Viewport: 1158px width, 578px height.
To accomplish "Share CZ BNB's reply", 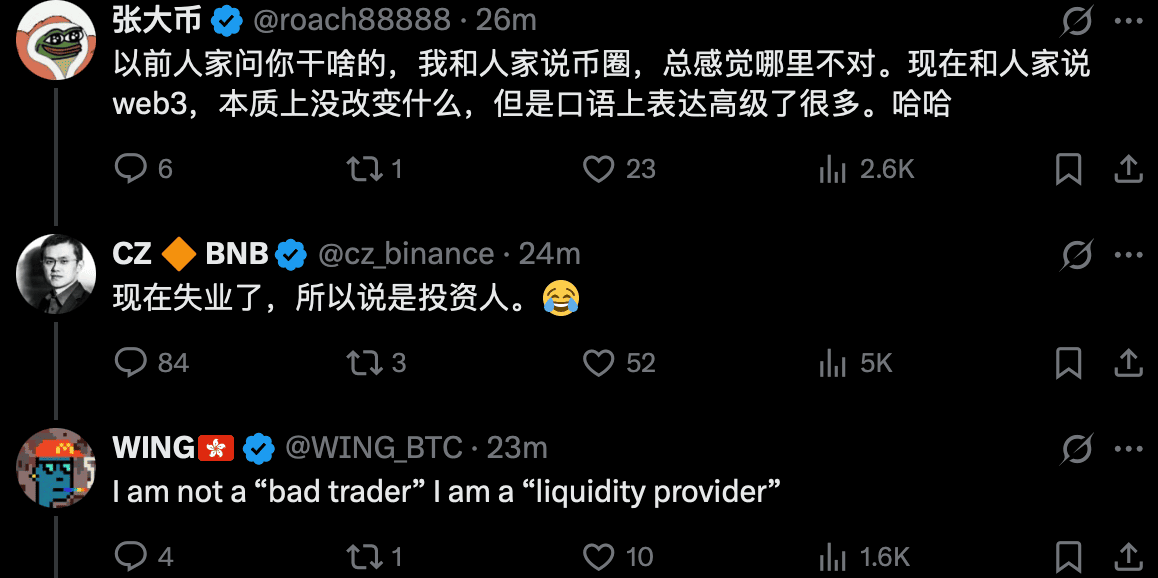I will point(1128,362).
